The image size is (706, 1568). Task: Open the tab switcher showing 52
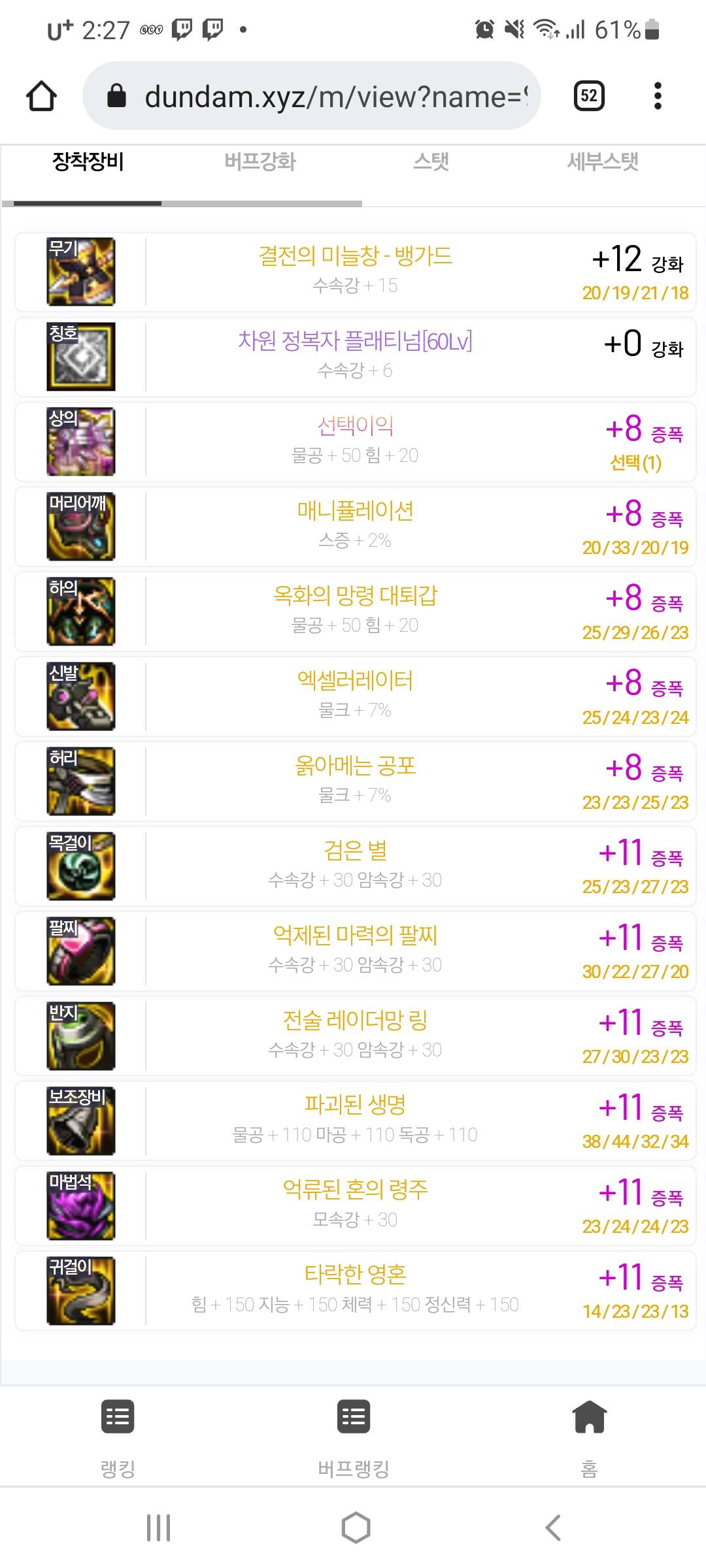pyautogui.click(x=588, y=96)
